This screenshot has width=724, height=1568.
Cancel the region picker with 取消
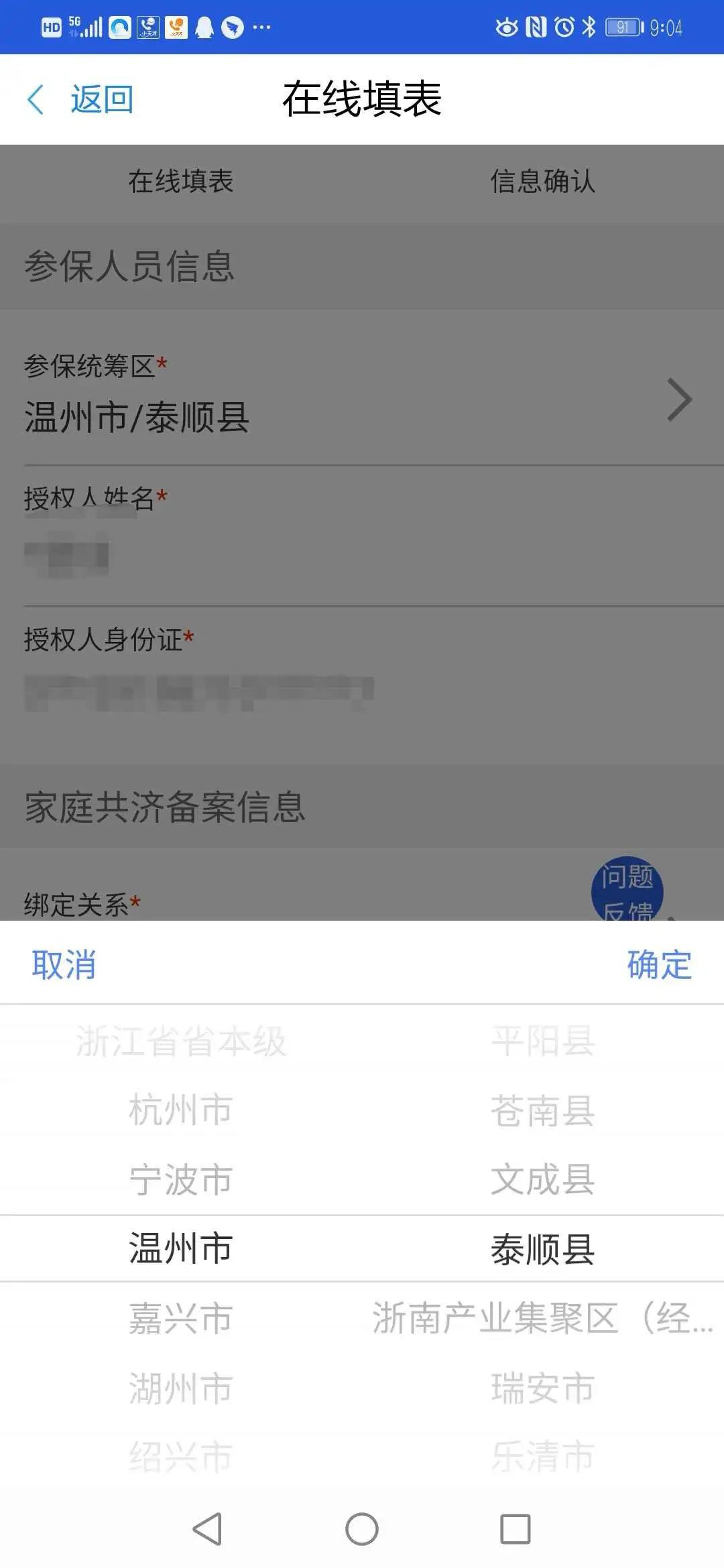click(64, 965)
